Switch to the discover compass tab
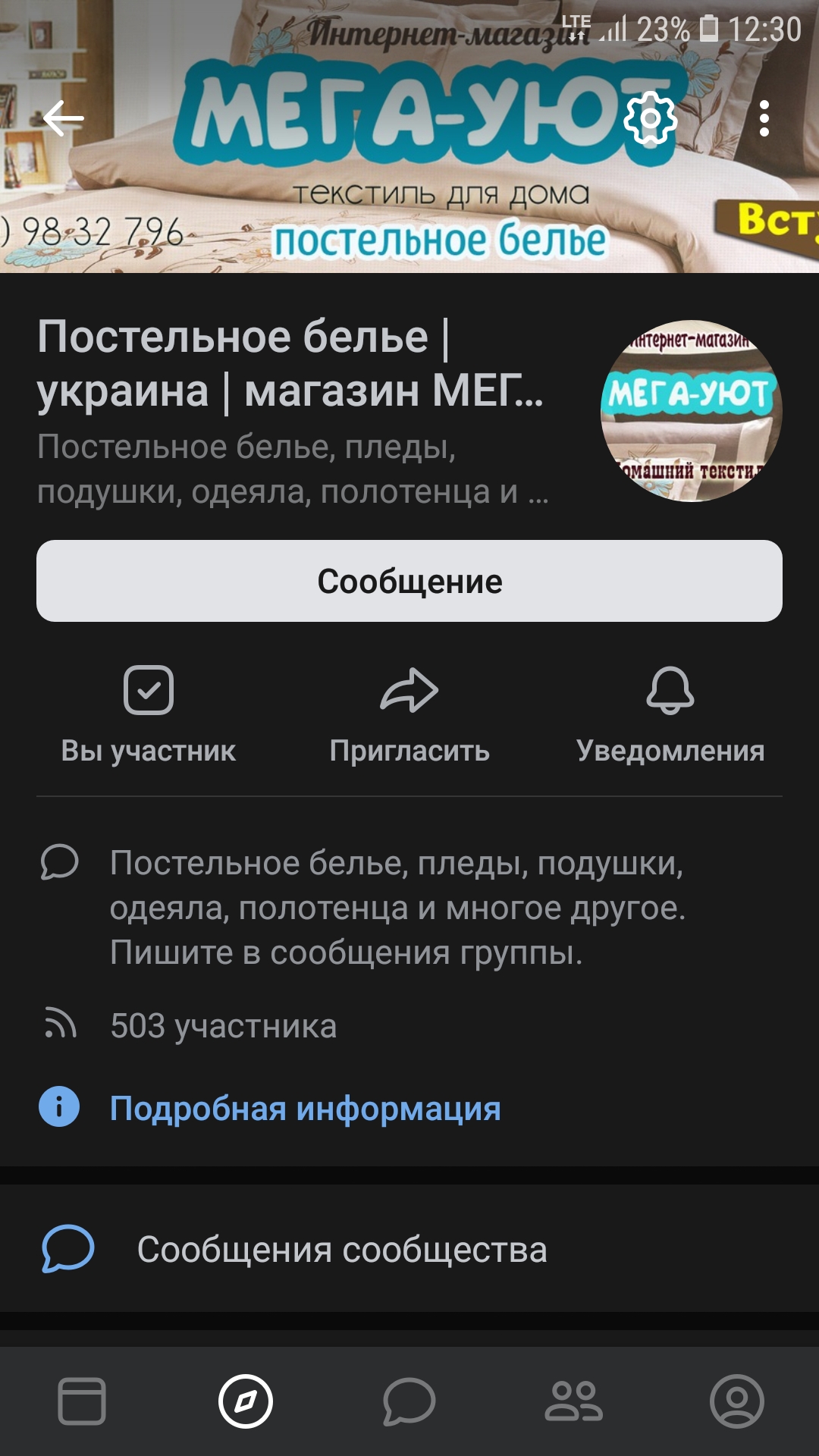819x1456 pixels. (246, 1401)
